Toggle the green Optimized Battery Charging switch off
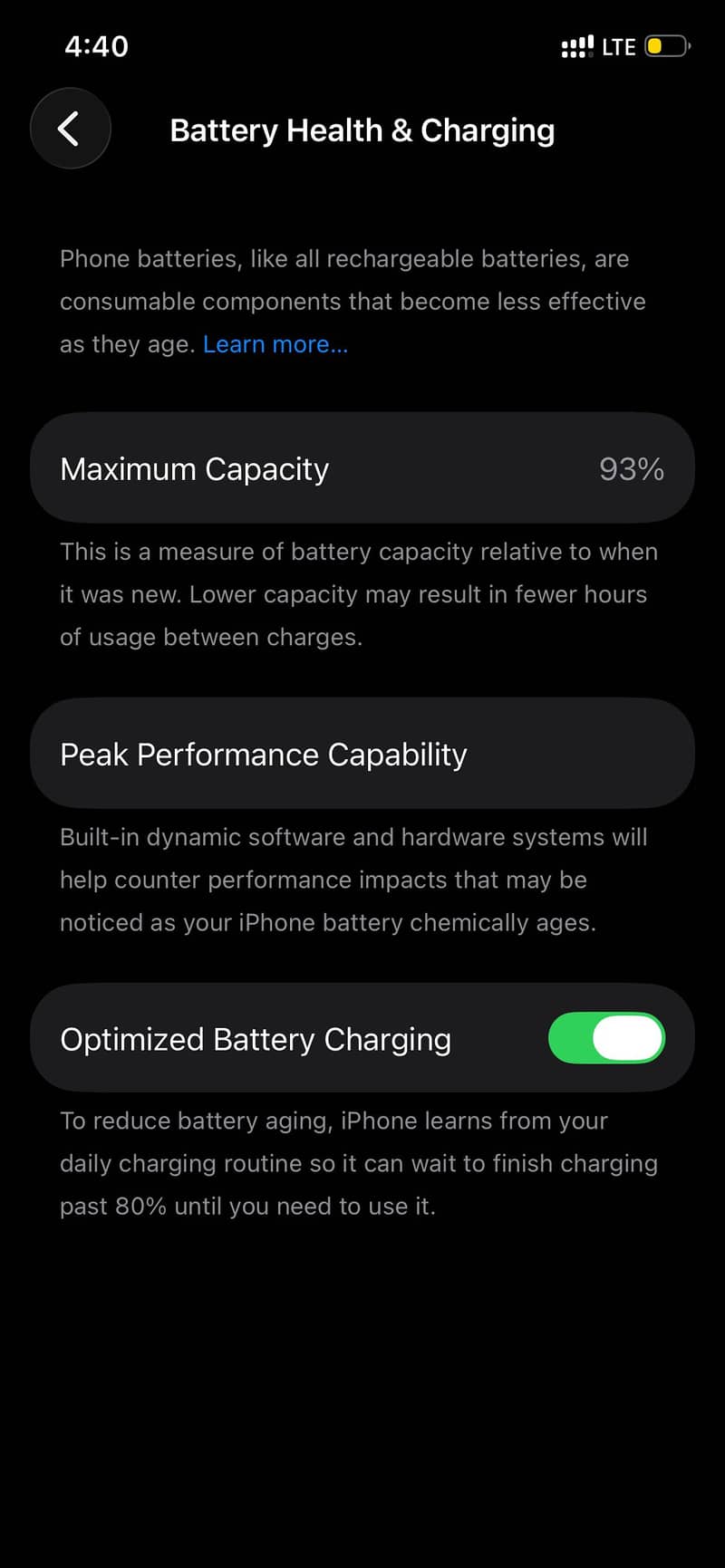Screen dimensions: 725x1568 [x=606, y=1038]
